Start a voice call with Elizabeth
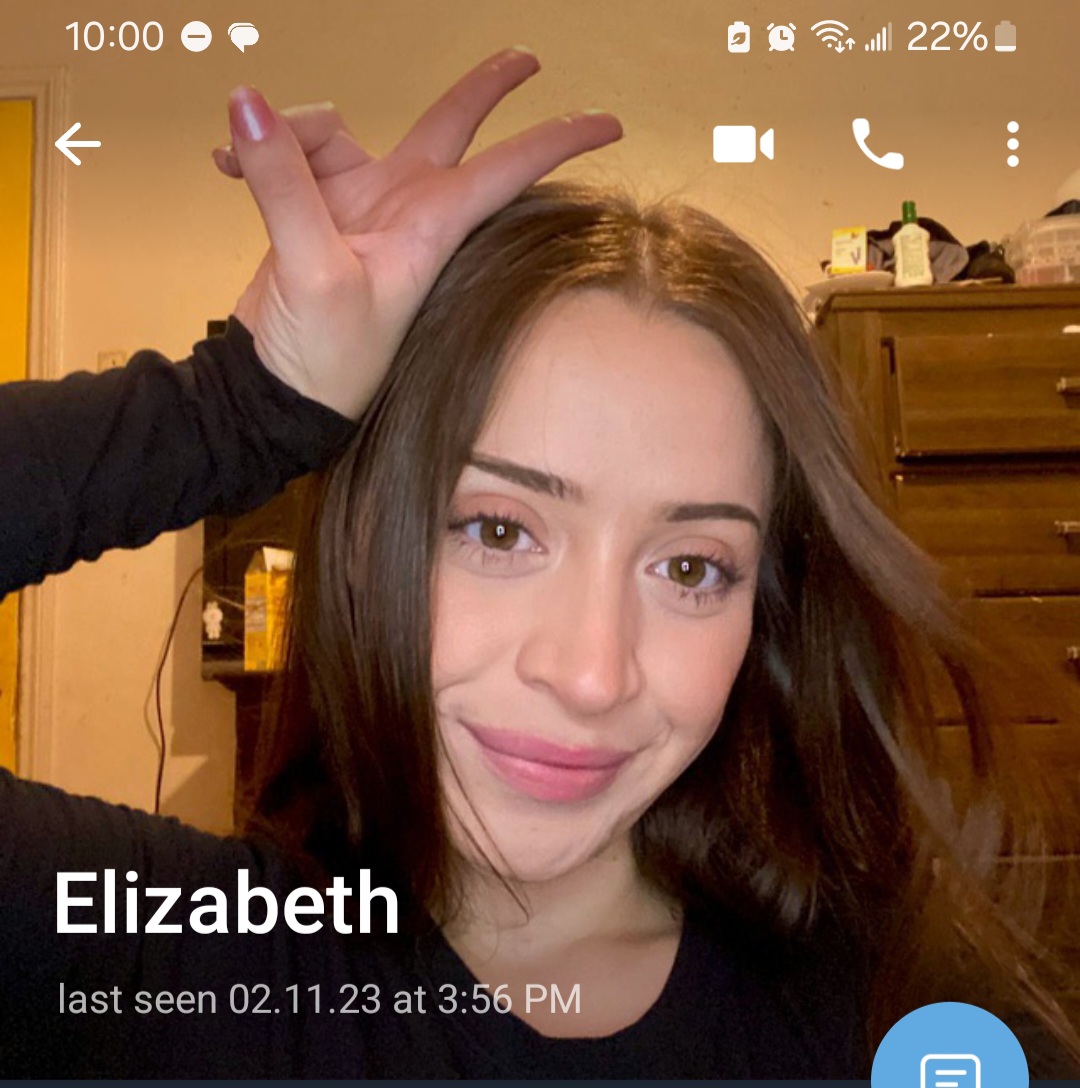The height and width of the screenshot is (1088, 1080). pyautogui.click(x=877, y=145)
